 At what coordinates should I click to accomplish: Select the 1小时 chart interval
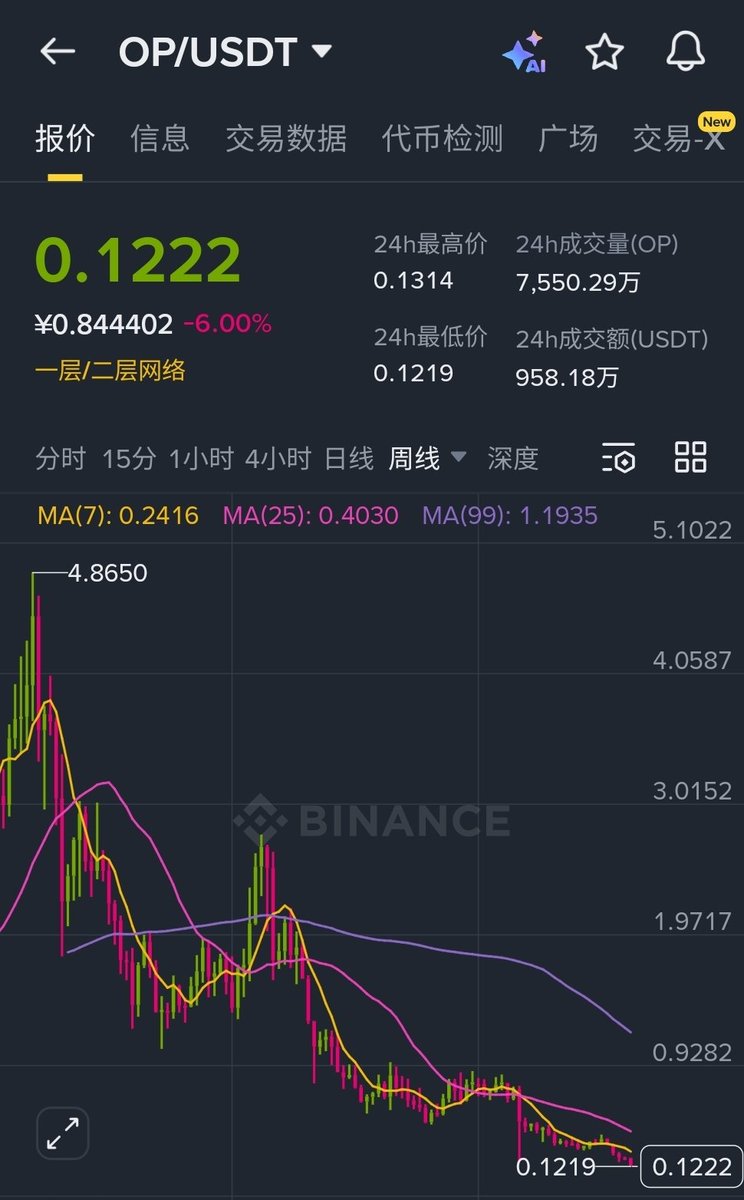point(201,459)
